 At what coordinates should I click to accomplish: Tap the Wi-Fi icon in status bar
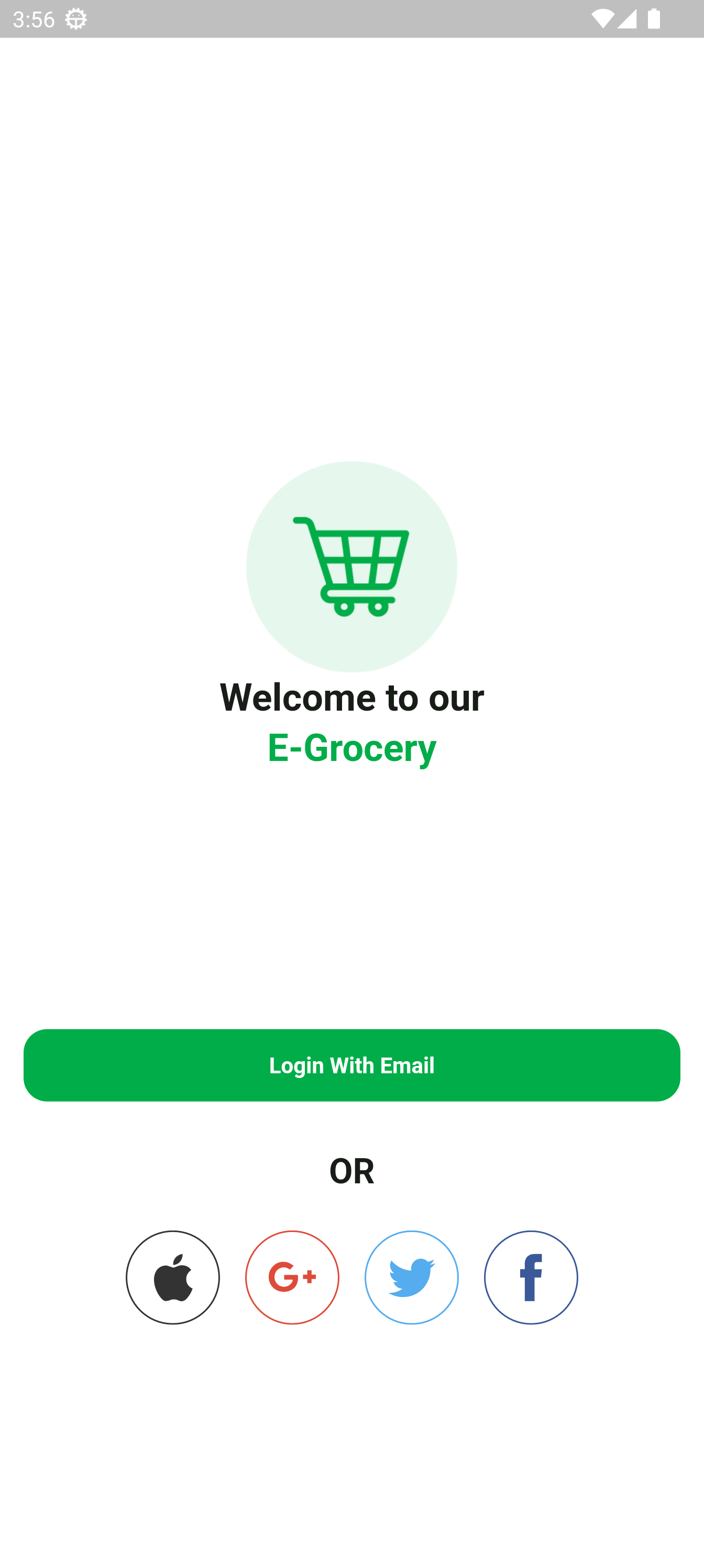pyautogui.click(x=603, y=18)
